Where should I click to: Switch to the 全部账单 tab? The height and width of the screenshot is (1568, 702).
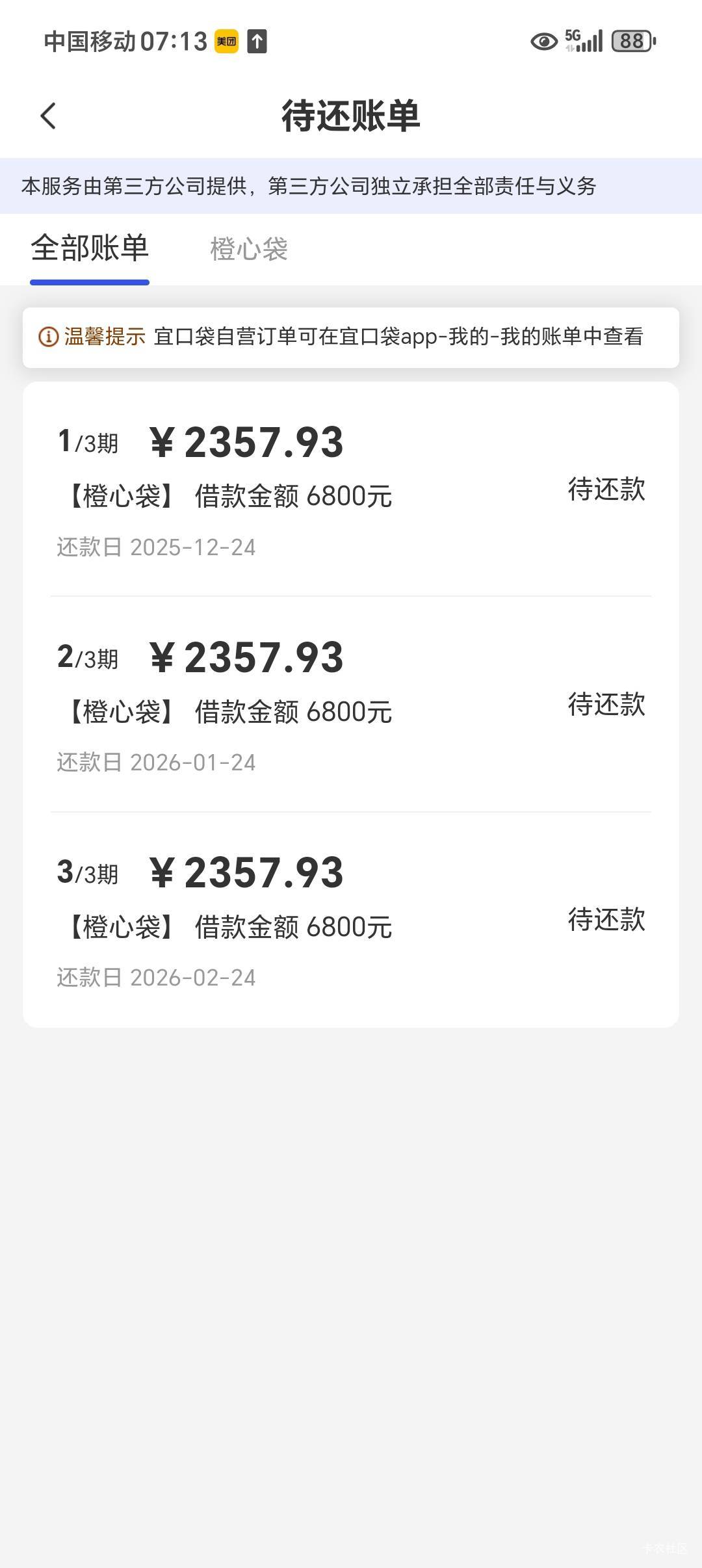tap(90, 249)
